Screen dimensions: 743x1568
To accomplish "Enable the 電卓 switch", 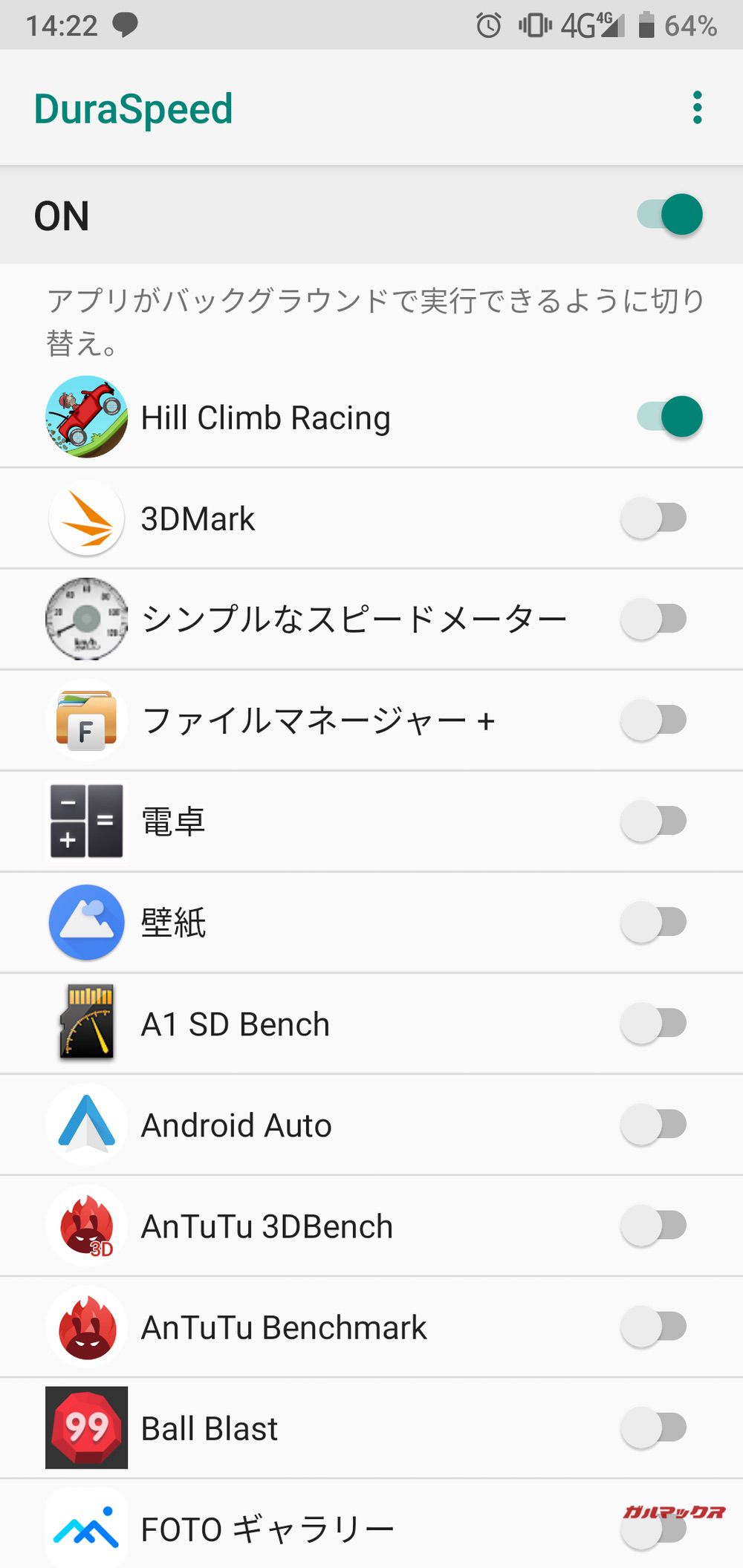I will [654, 821].
